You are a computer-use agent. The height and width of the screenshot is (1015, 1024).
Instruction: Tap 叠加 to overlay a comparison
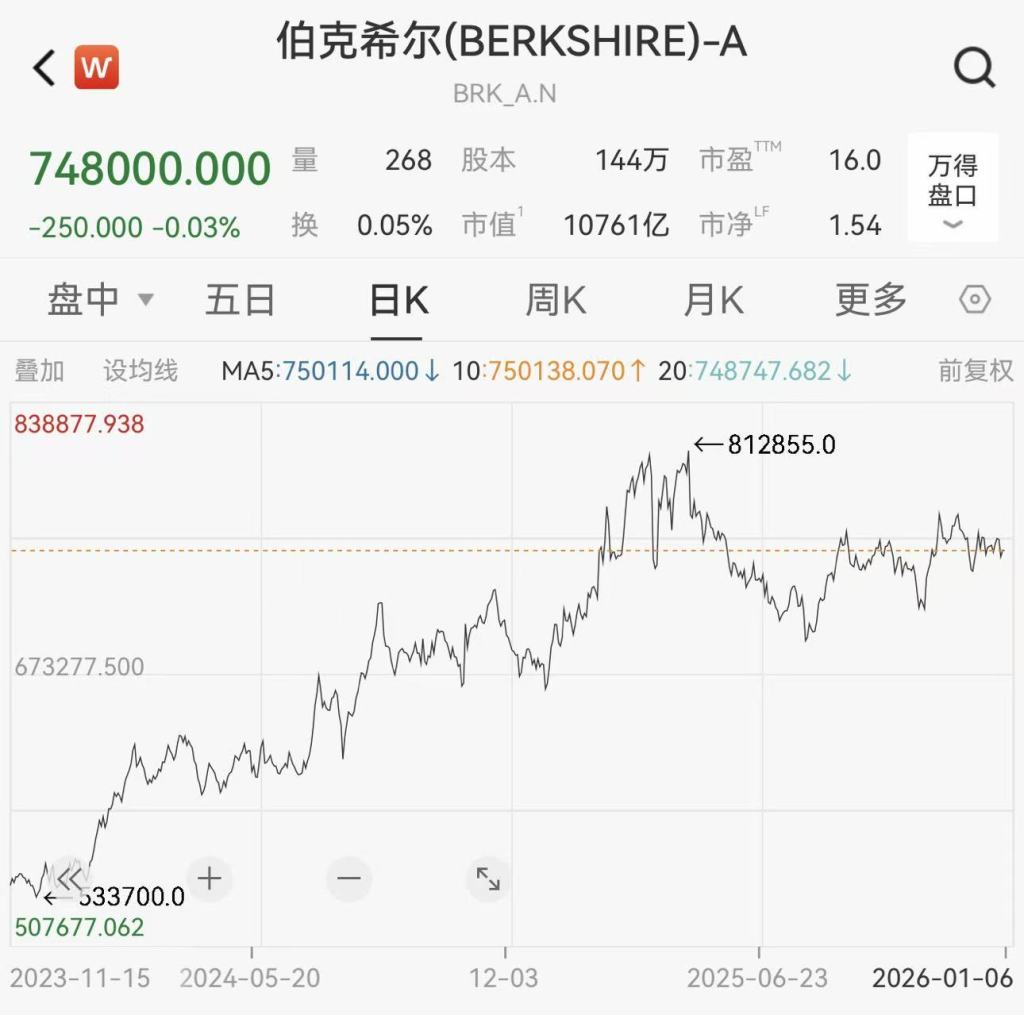39,371
